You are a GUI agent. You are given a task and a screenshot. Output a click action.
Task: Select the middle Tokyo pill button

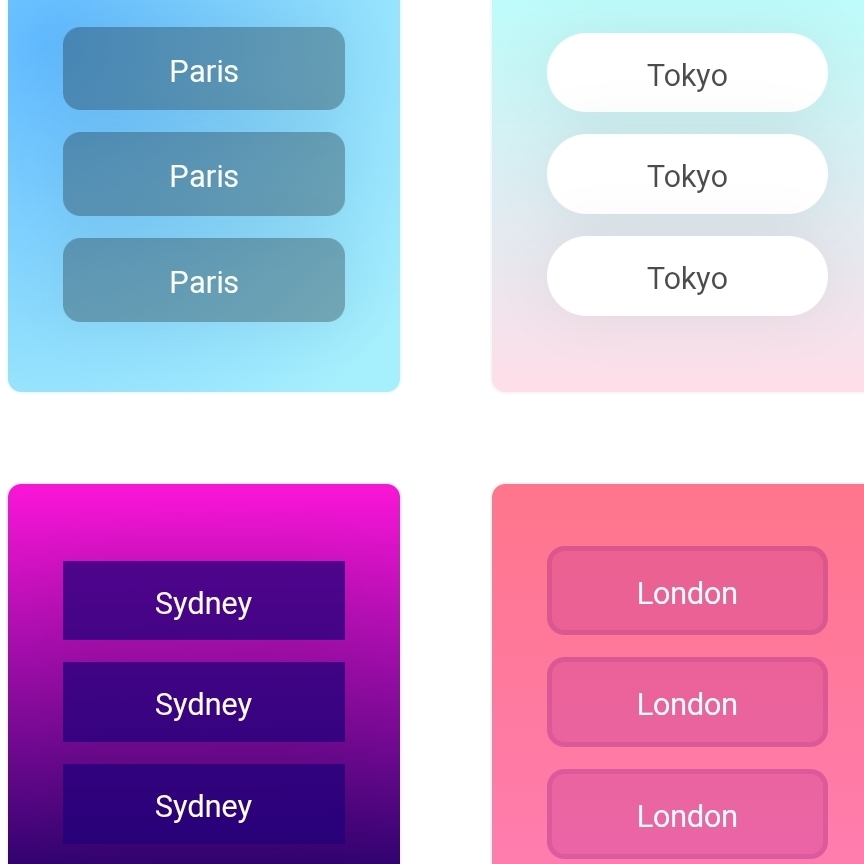pyautogui.click(x=687, y=174)
